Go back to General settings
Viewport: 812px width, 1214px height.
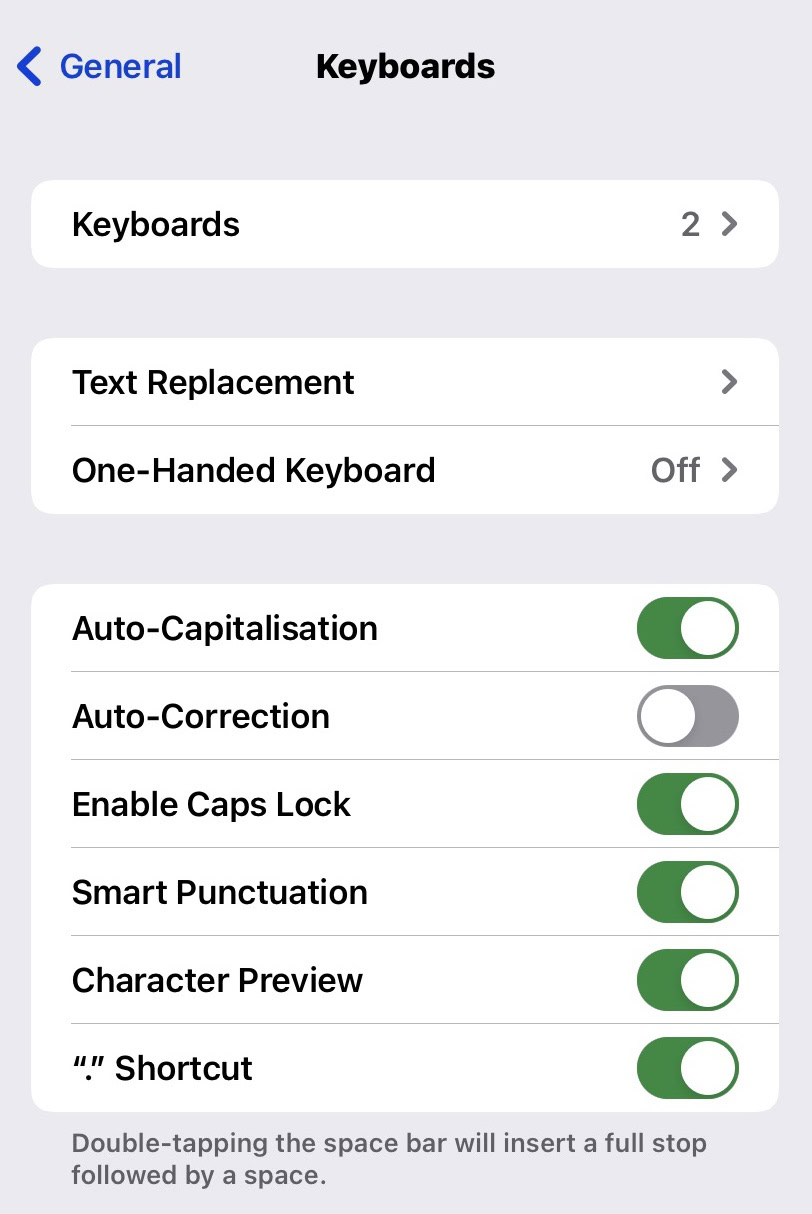(99, 67)
